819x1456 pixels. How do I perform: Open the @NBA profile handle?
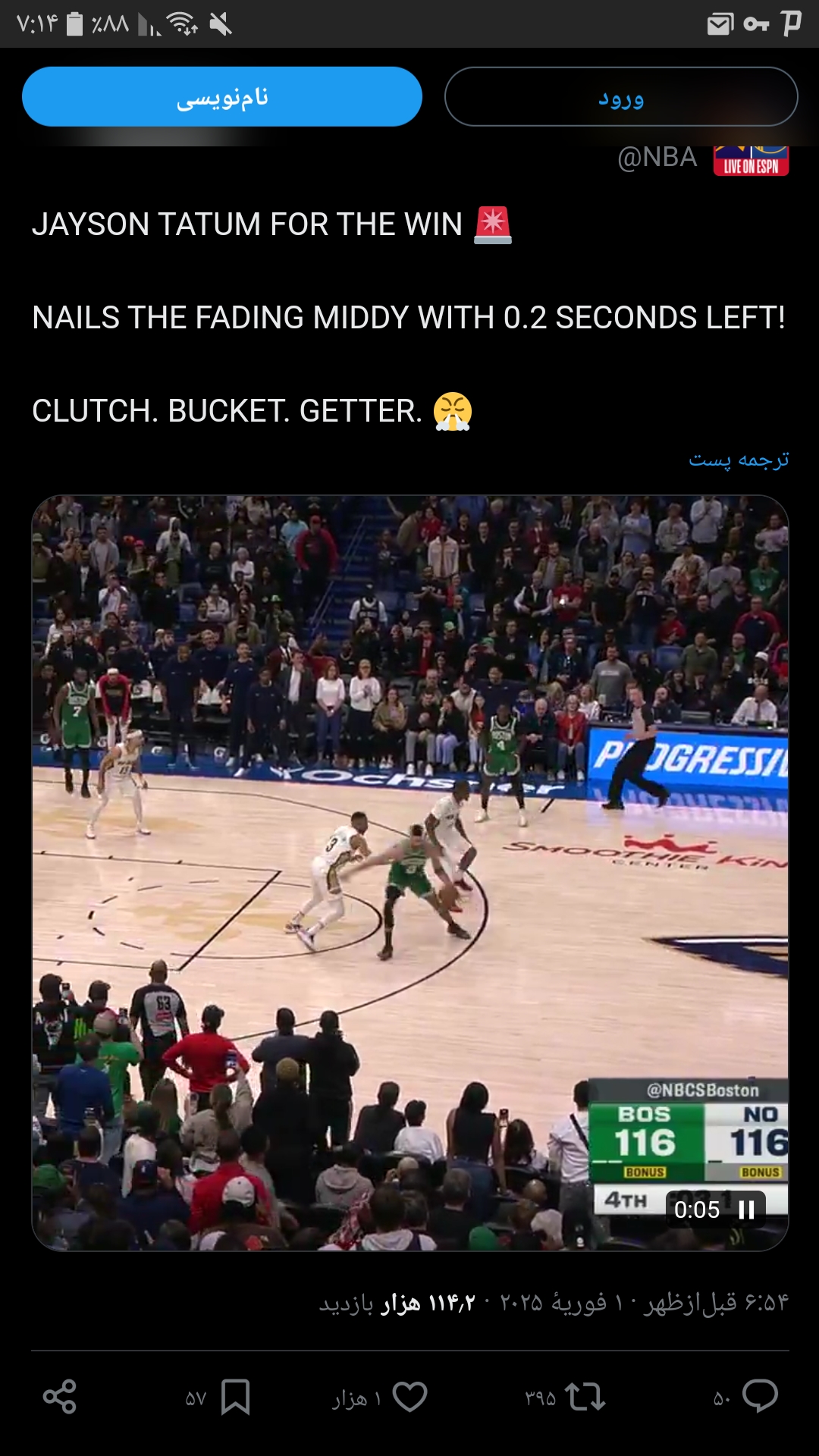657,157
